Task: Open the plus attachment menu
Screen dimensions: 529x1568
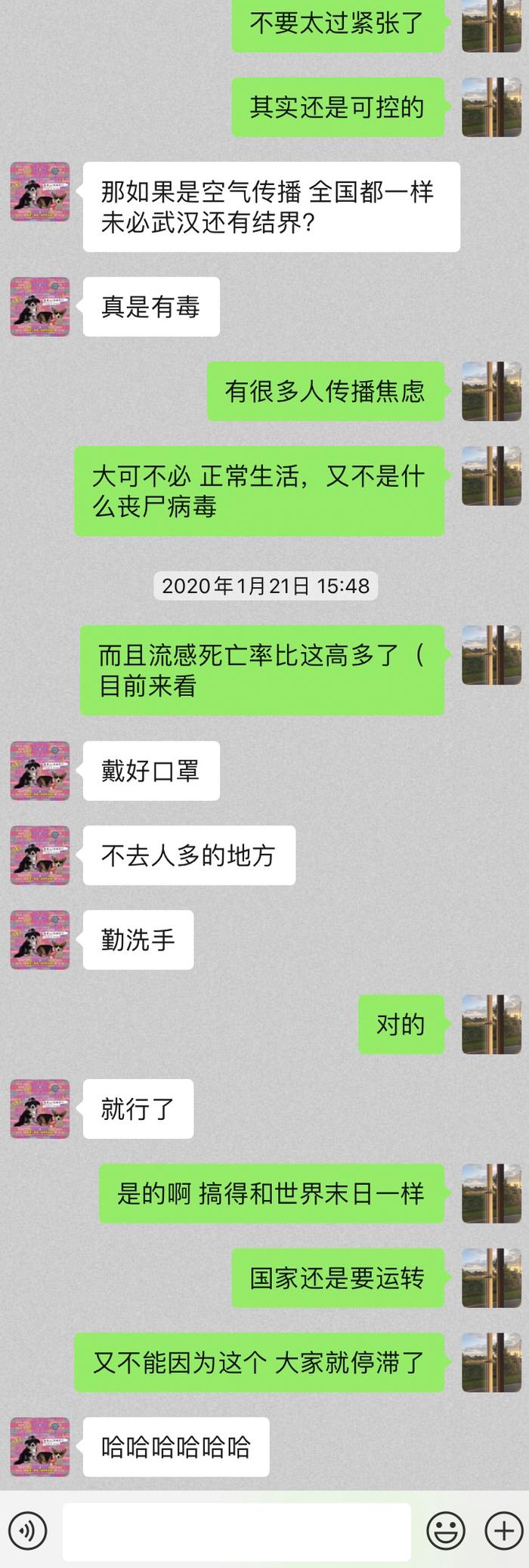Action: 503,1531
